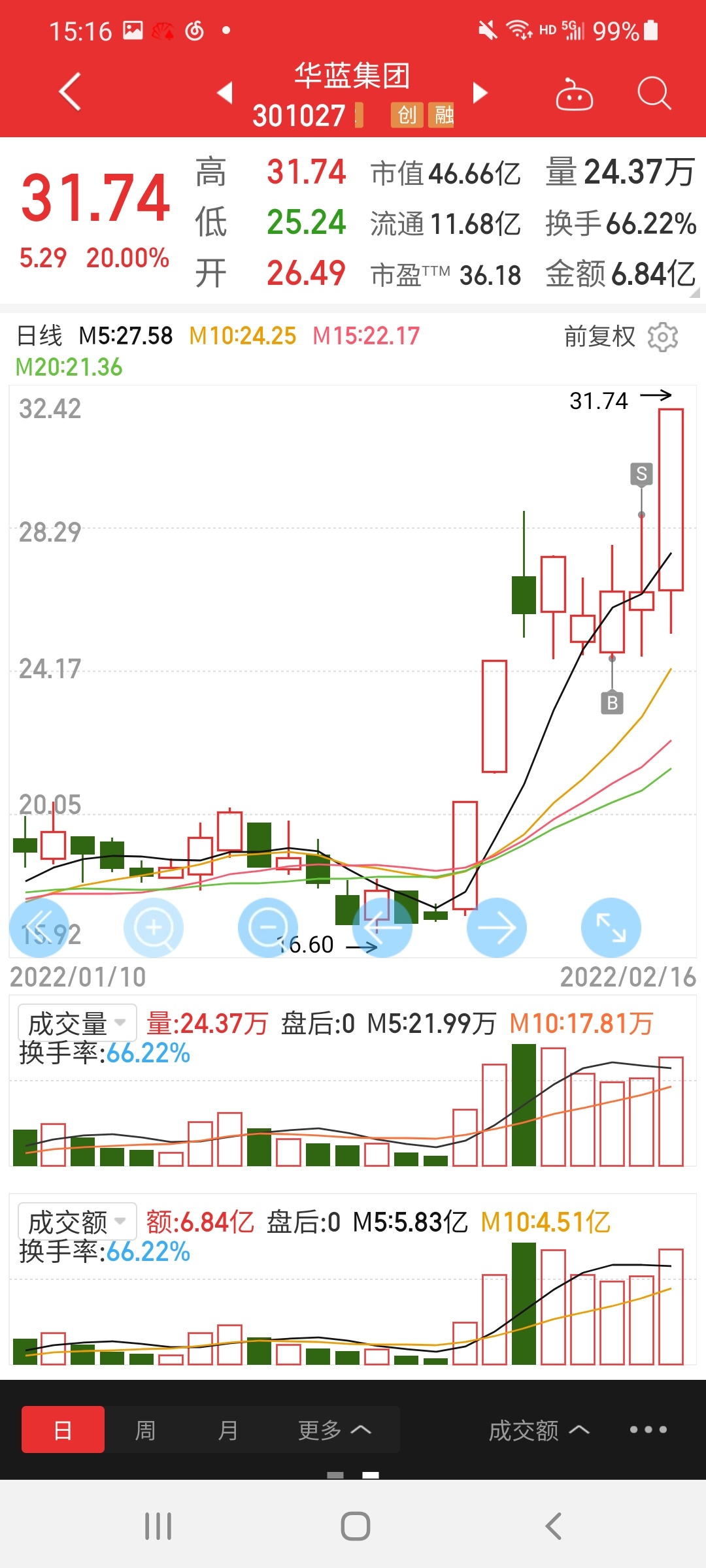Open chart settings gear
Viewport: 706px width, 1568px height.
662,337
